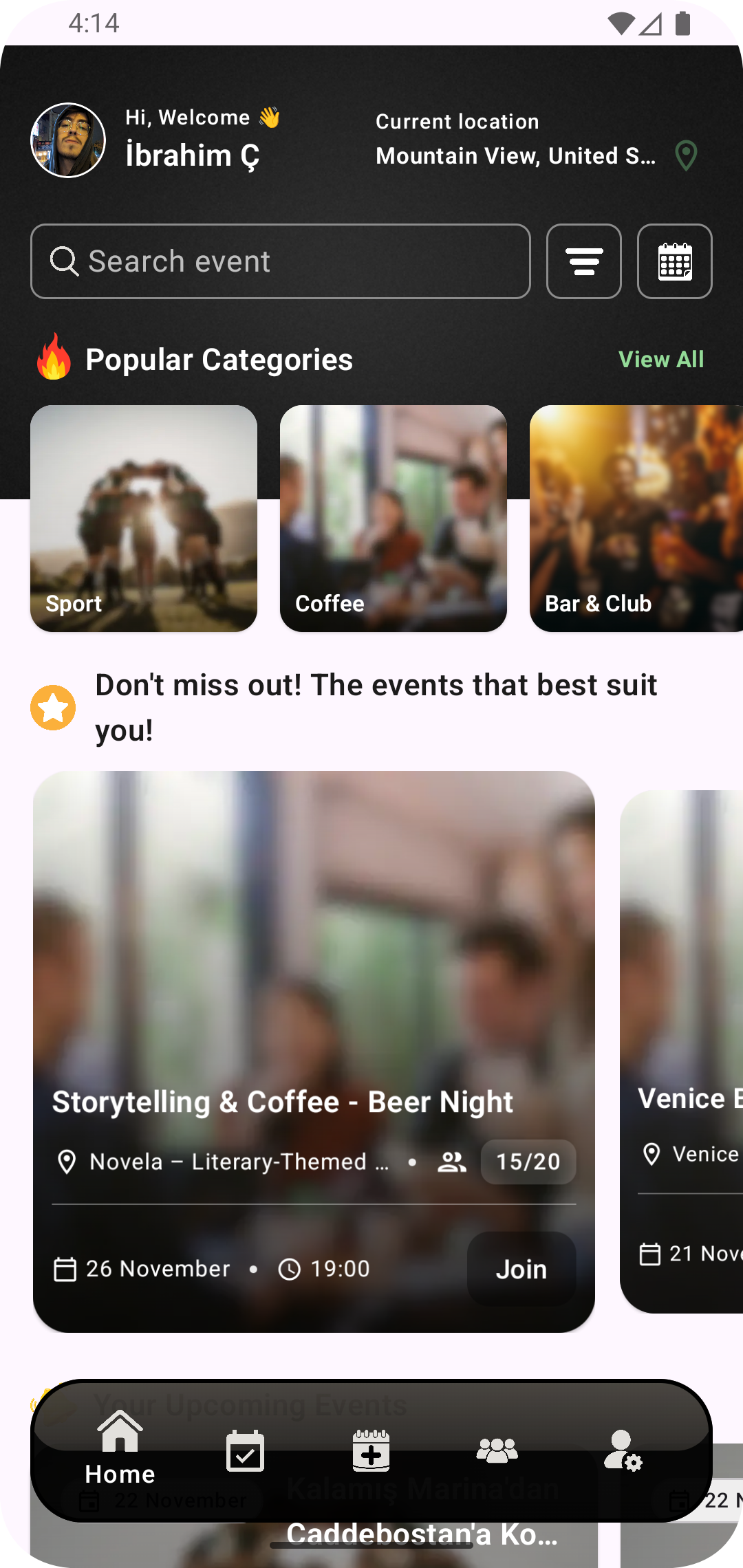Open the Bar & Club category
This screenshot has width=743, height=1568.
[x=636, y=518]
